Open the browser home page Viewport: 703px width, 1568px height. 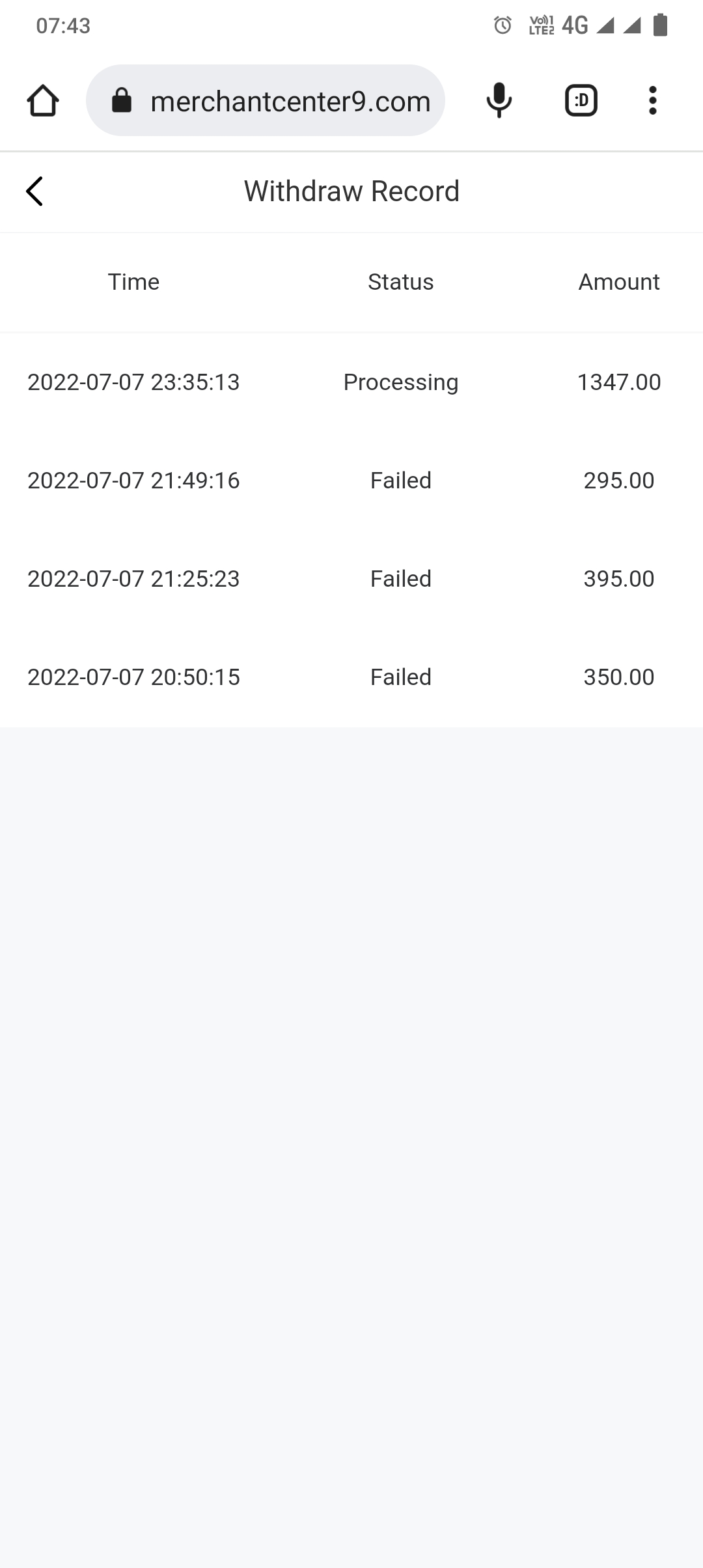tap(43, 101)
